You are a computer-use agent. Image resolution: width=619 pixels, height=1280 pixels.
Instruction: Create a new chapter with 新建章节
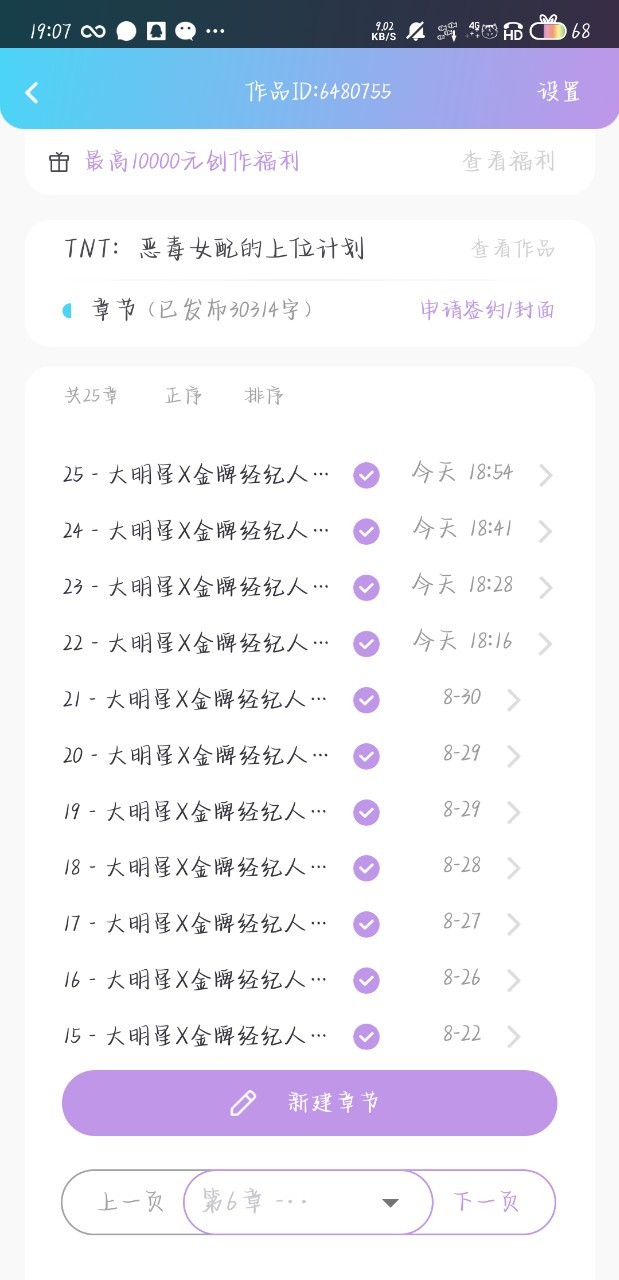point(309,1103)
